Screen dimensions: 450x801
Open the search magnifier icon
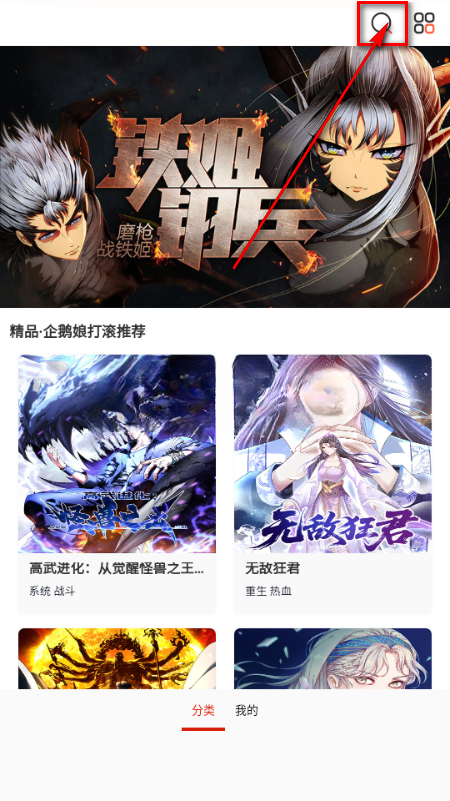click(382, 23)
